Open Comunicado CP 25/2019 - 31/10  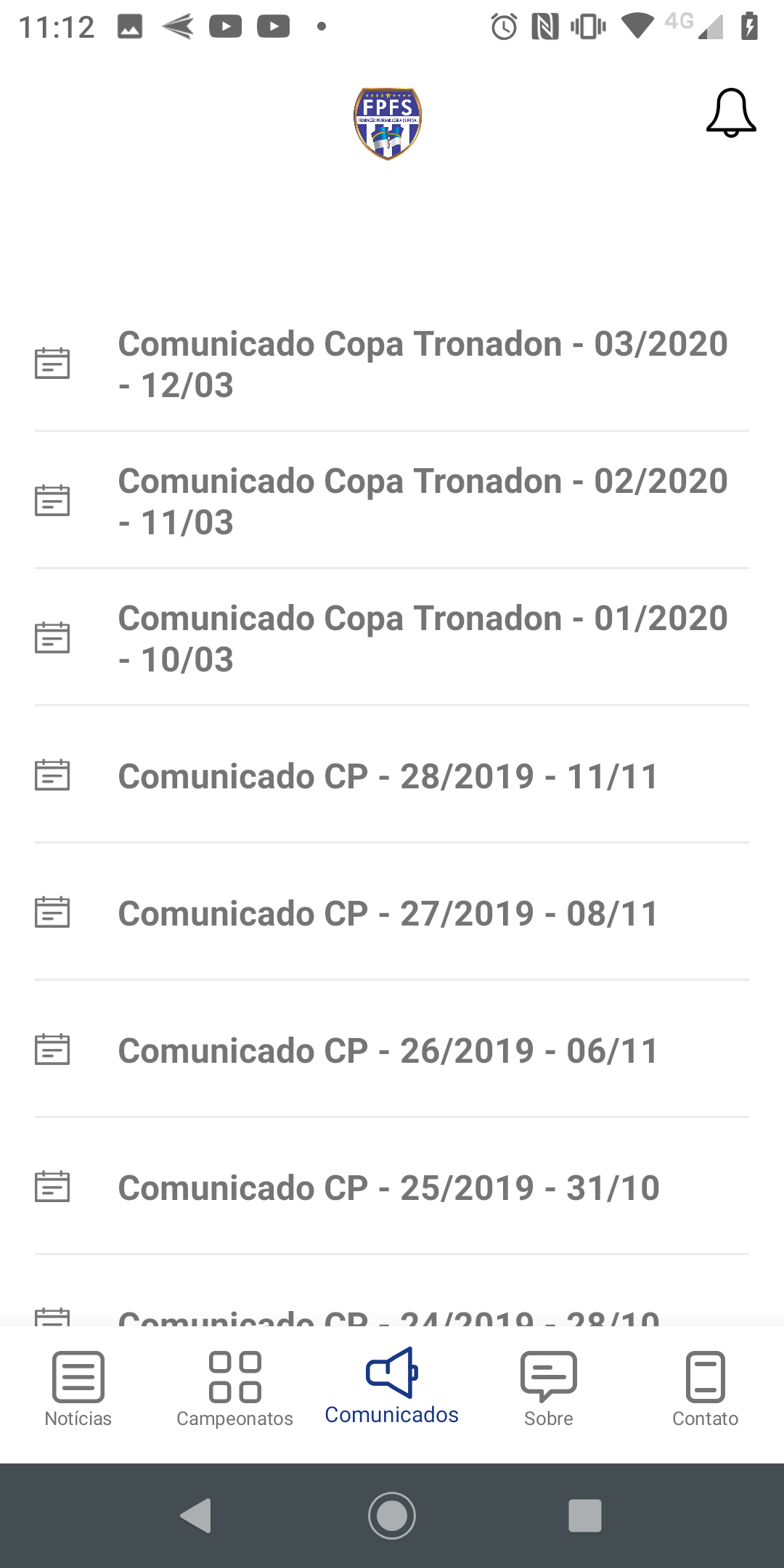[x=392, y=1187]
